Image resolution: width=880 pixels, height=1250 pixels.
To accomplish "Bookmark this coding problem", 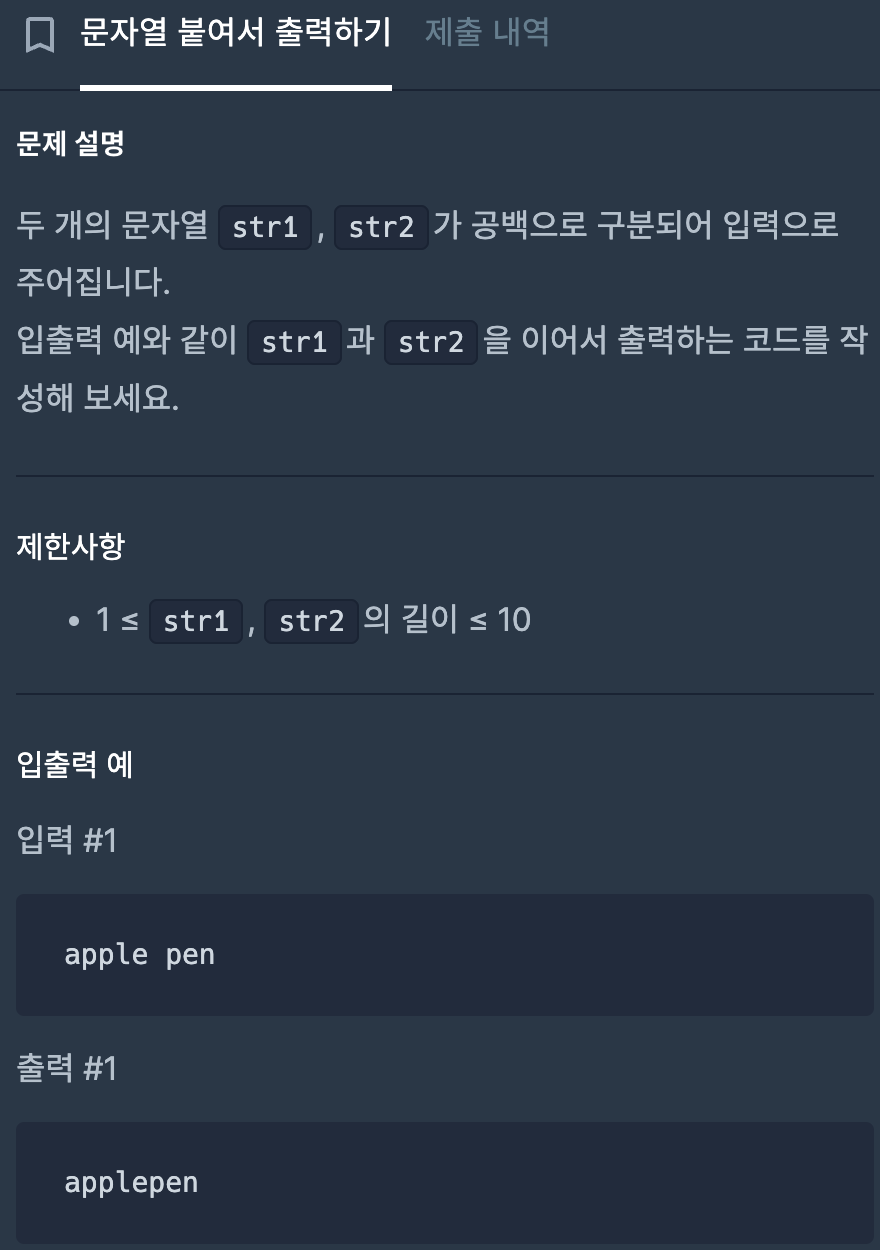I will click(40, 36).
